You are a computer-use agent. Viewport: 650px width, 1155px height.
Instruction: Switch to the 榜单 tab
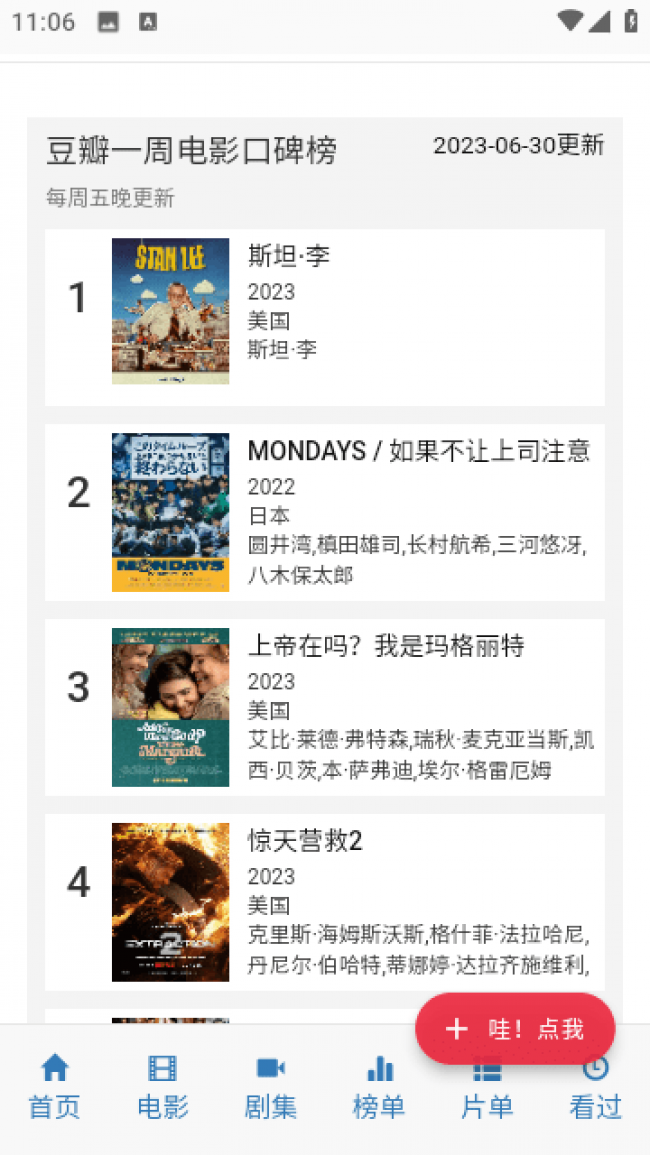click(378, 1088)
